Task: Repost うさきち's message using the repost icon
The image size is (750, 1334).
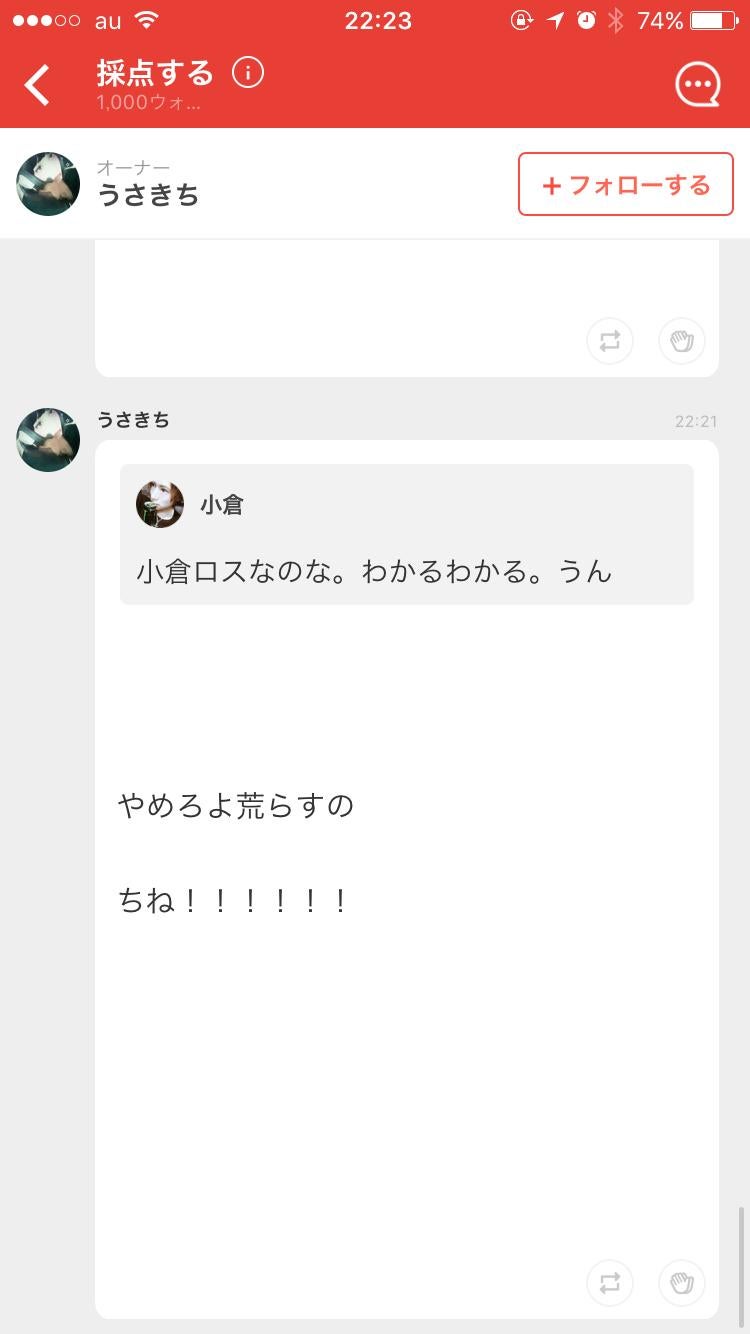Action: (610, 1283)
